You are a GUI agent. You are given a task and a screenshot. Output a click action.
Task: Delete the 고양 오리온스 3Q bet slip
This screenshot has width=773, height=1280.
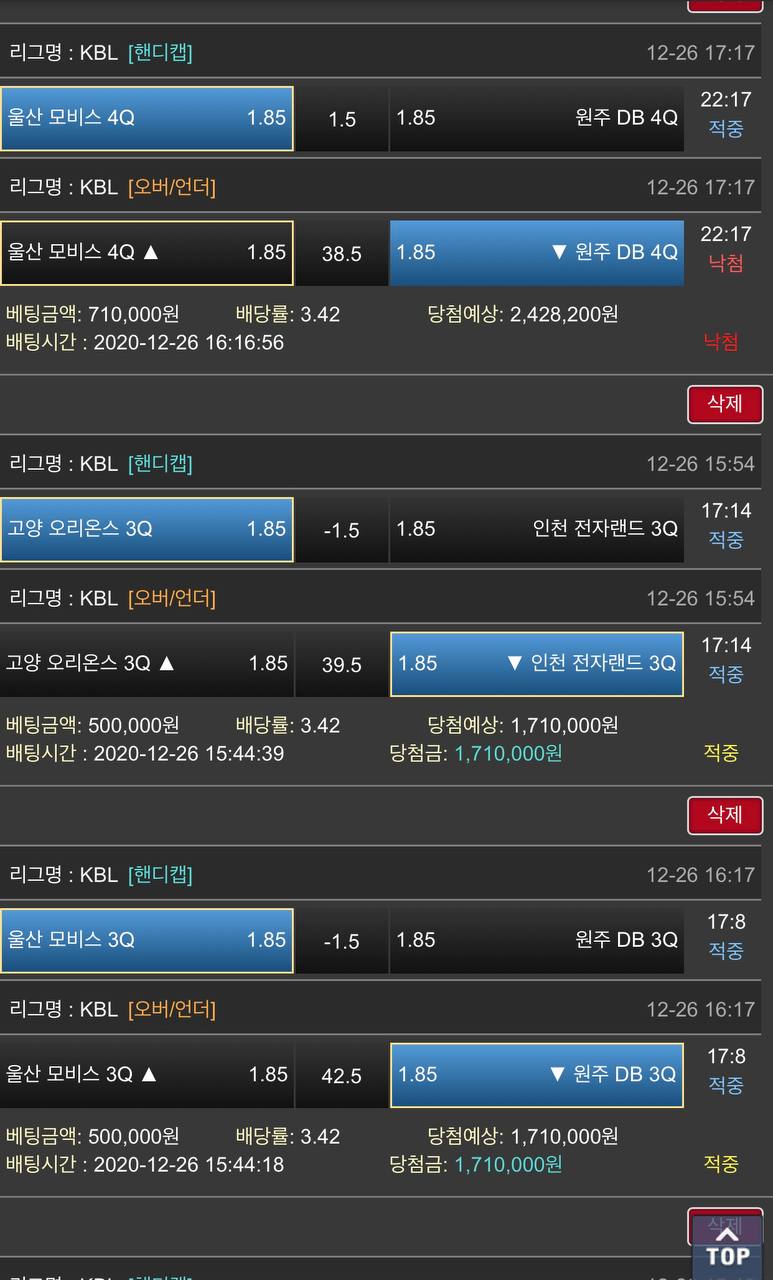[x=725, y=404]
